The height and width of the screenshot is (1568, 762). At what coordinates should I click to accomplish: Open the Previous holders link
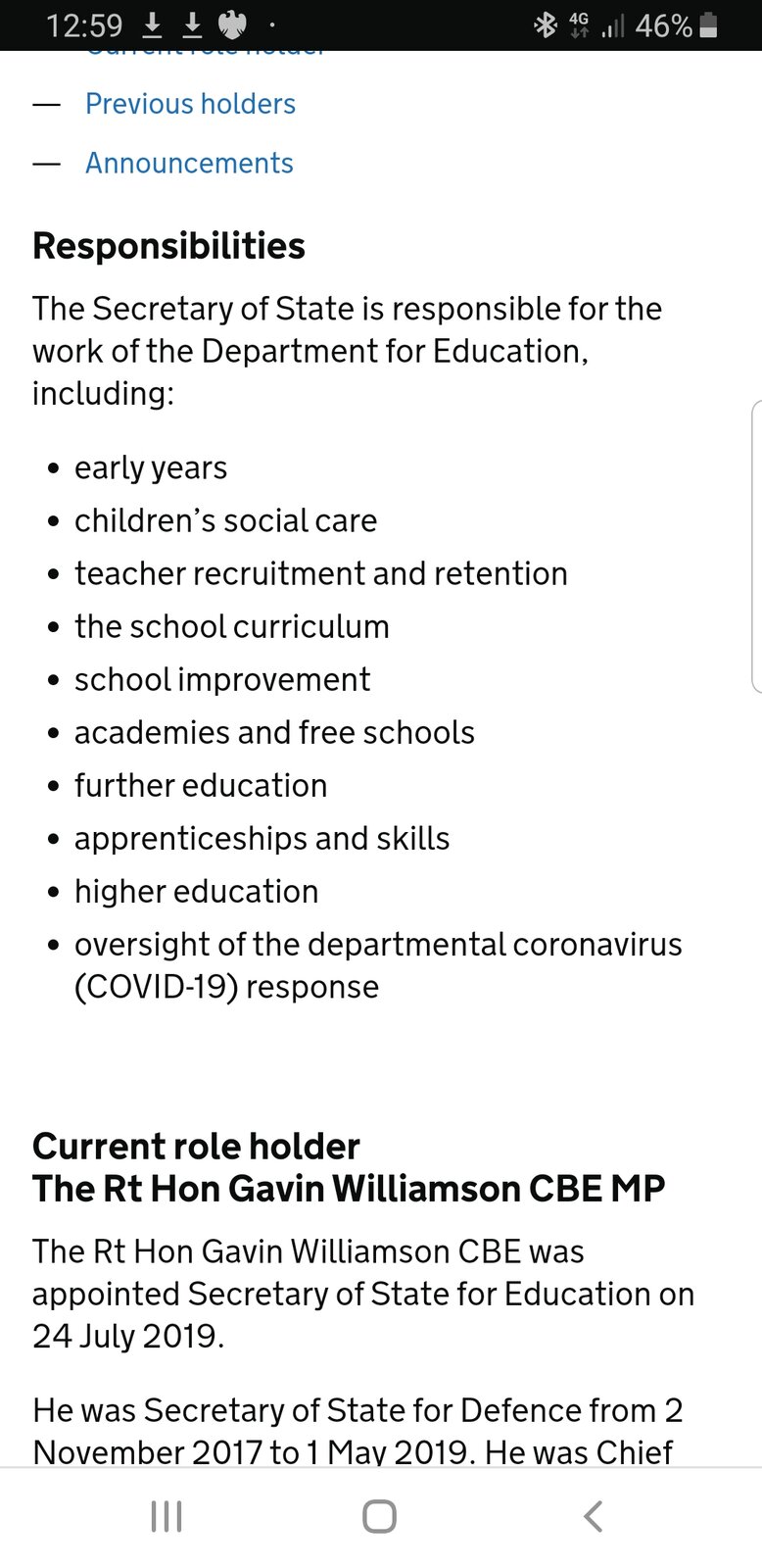coord(190,104)
